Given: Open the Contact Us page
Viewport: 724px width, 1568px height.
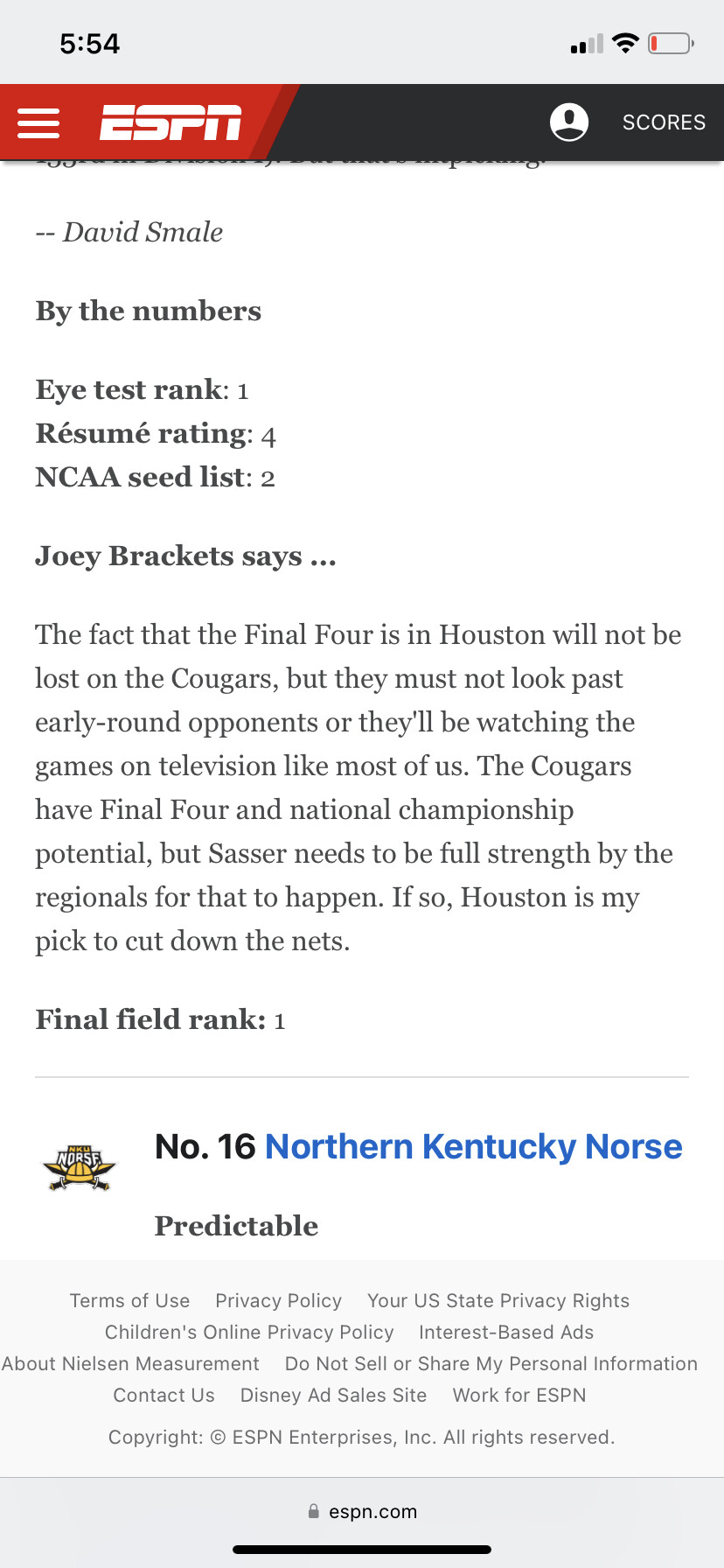Looking at the screenshot, I should [164, 1396].
